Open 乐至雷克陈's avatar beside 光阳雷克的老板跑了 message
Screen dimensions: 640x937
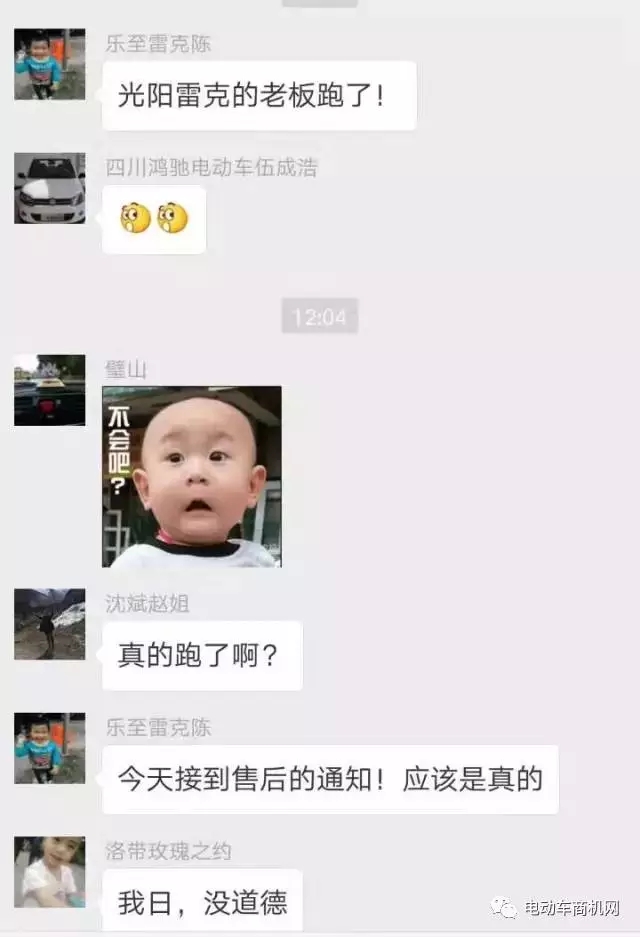(x=49, y=64)
